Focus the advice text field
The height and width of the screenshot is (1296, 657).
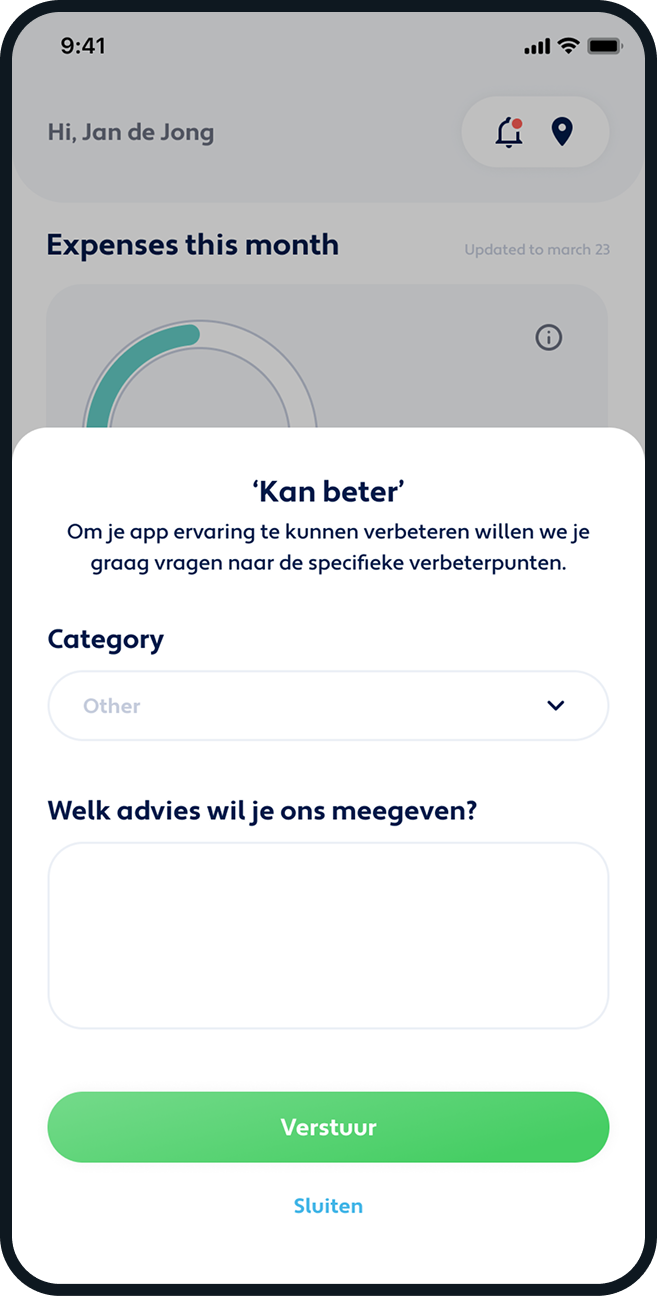(x=328, y=935)
